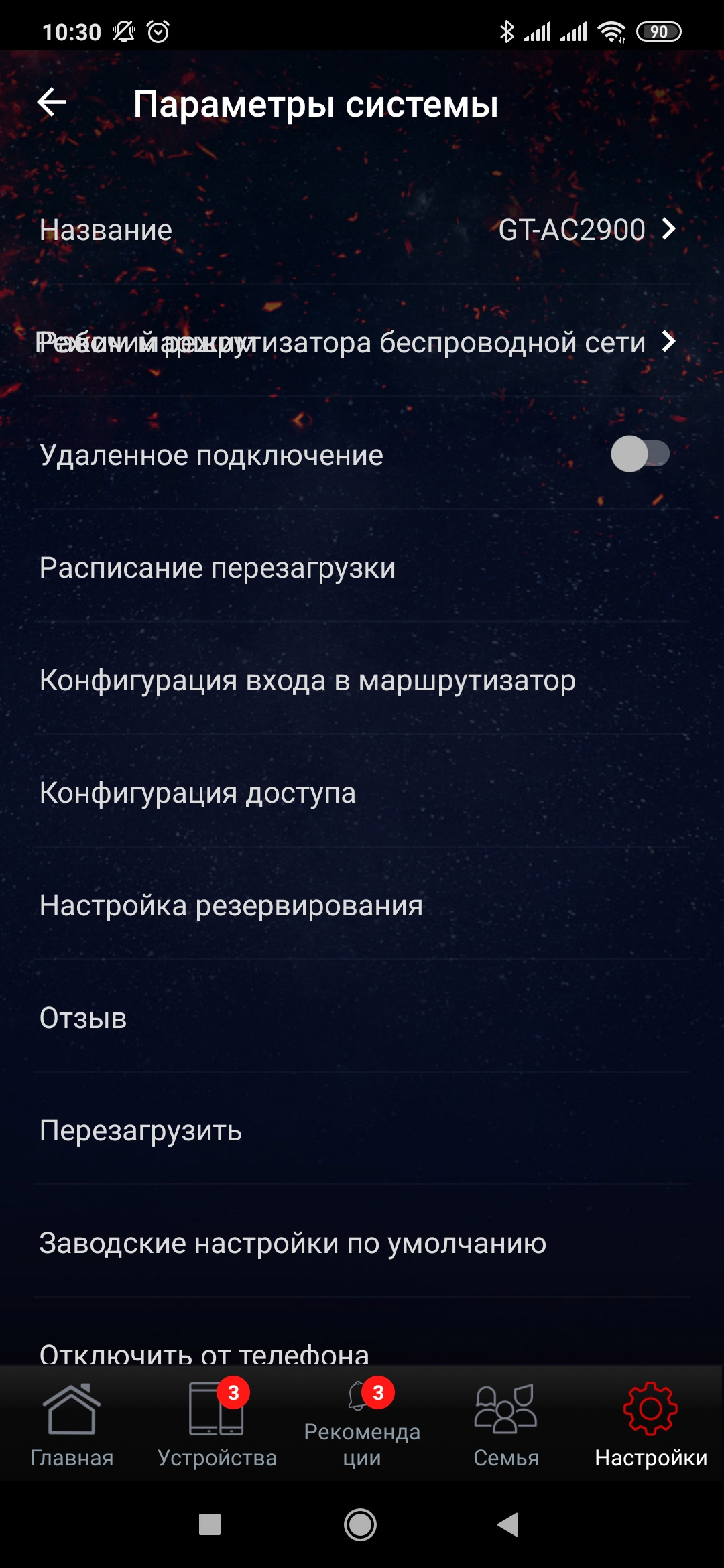Switch to the Семья tab
The image size is (724, 1568).
pyautogui.click(x=506, y=1425)
